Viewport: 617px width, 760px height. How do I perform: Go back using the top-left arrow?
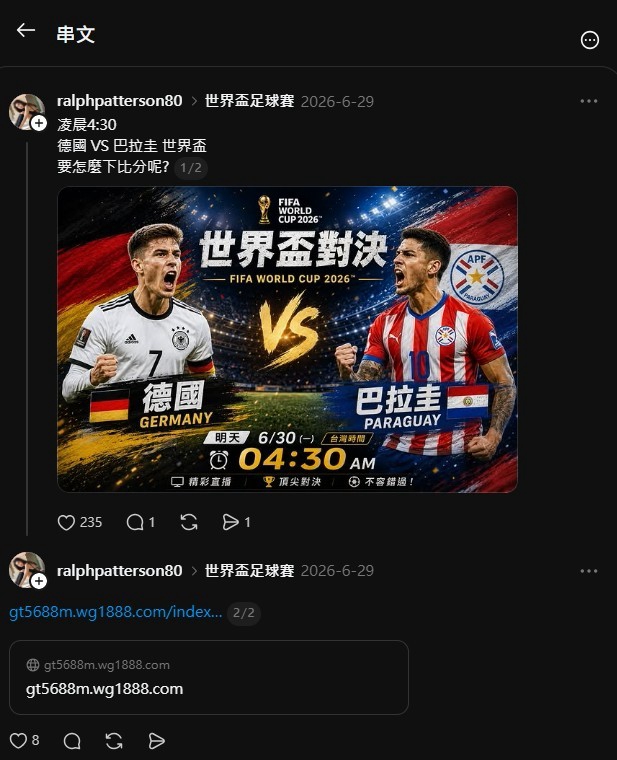[x=26, y=31]
